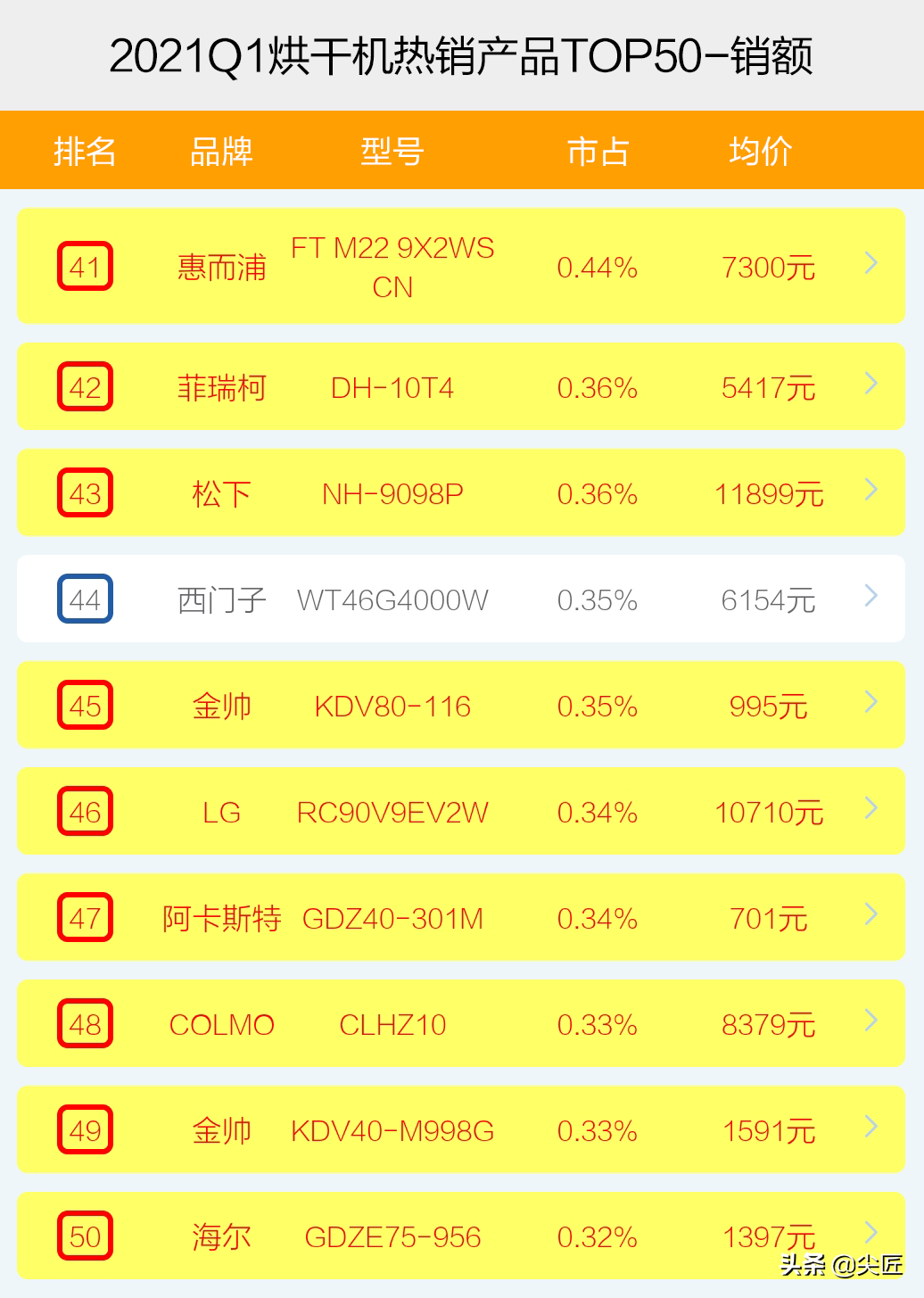Screen dimensions: 924x1298
Task: Open the 金帅 brand link
Action: pos(221,705)
